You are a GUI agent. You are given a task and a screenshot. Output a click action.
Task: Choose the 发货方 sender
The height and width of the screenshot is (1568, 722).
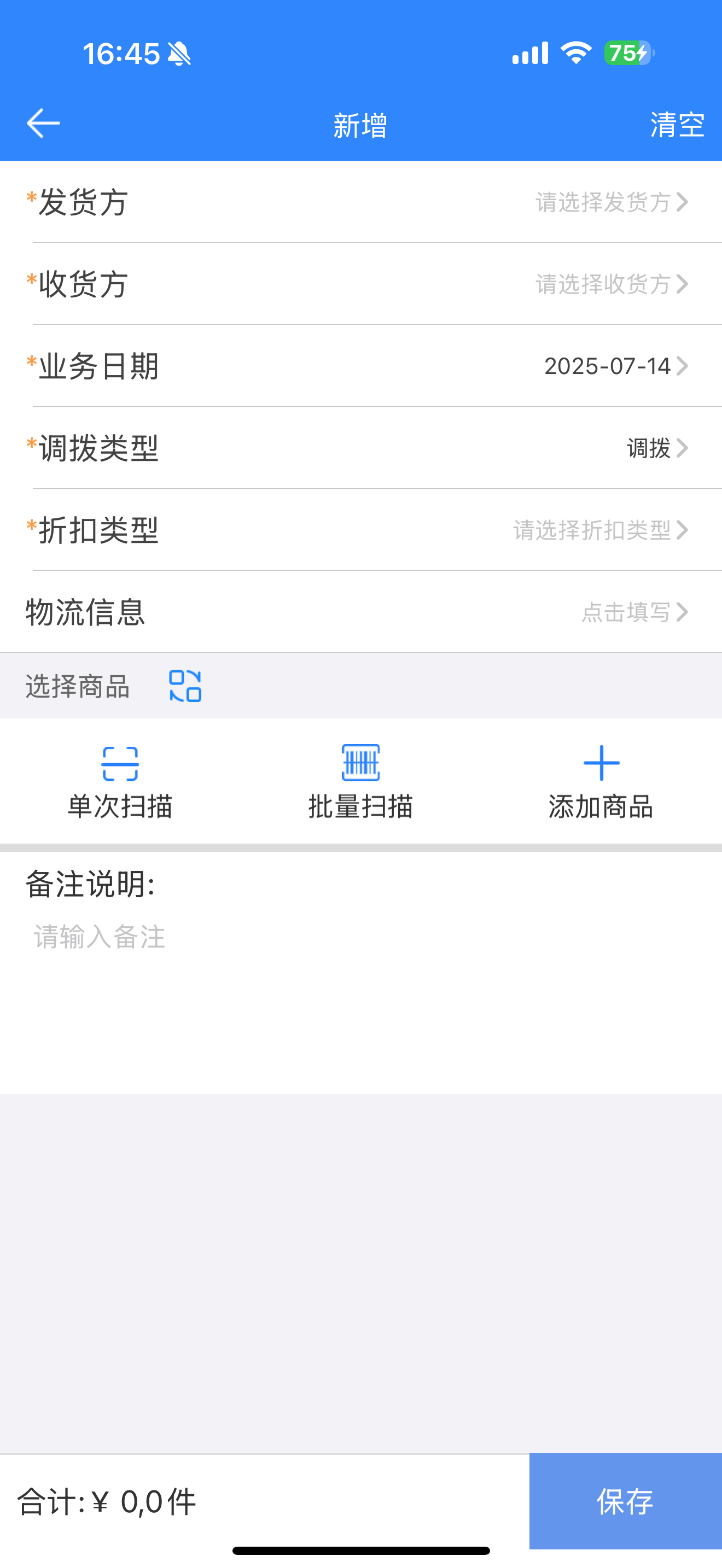(361, 202)
